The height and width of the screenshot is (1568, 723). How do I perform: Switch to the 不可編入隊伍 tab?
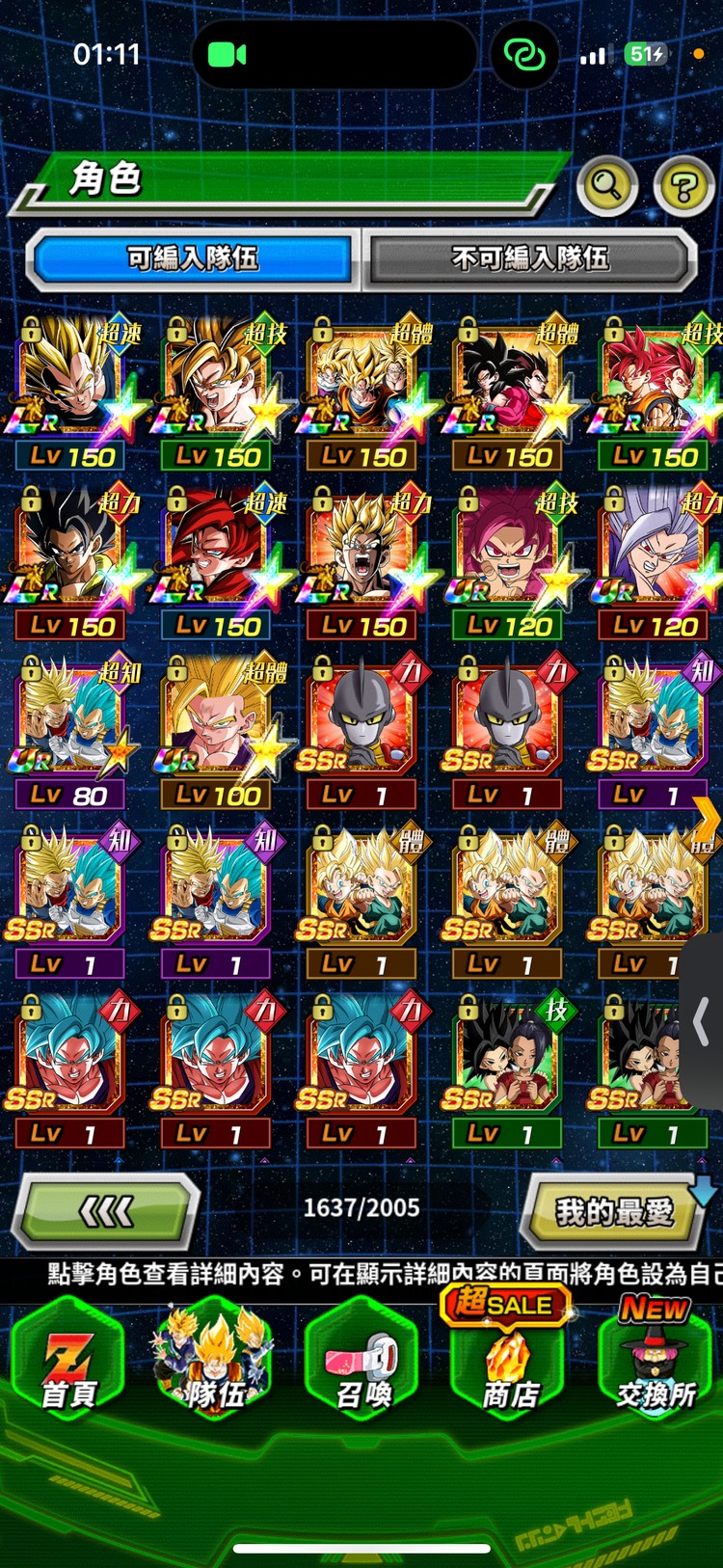tap(529, 258)
